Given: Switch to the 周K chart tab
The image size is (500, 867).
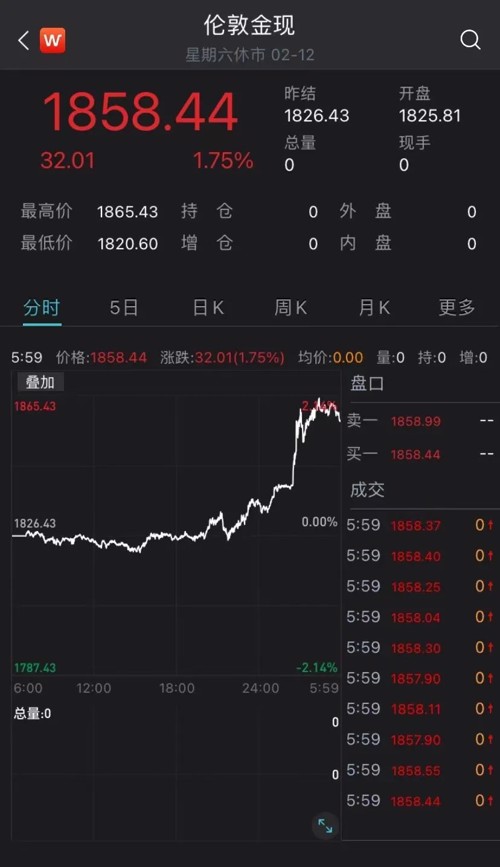Looking at the screenshot, I should point(290,307).
